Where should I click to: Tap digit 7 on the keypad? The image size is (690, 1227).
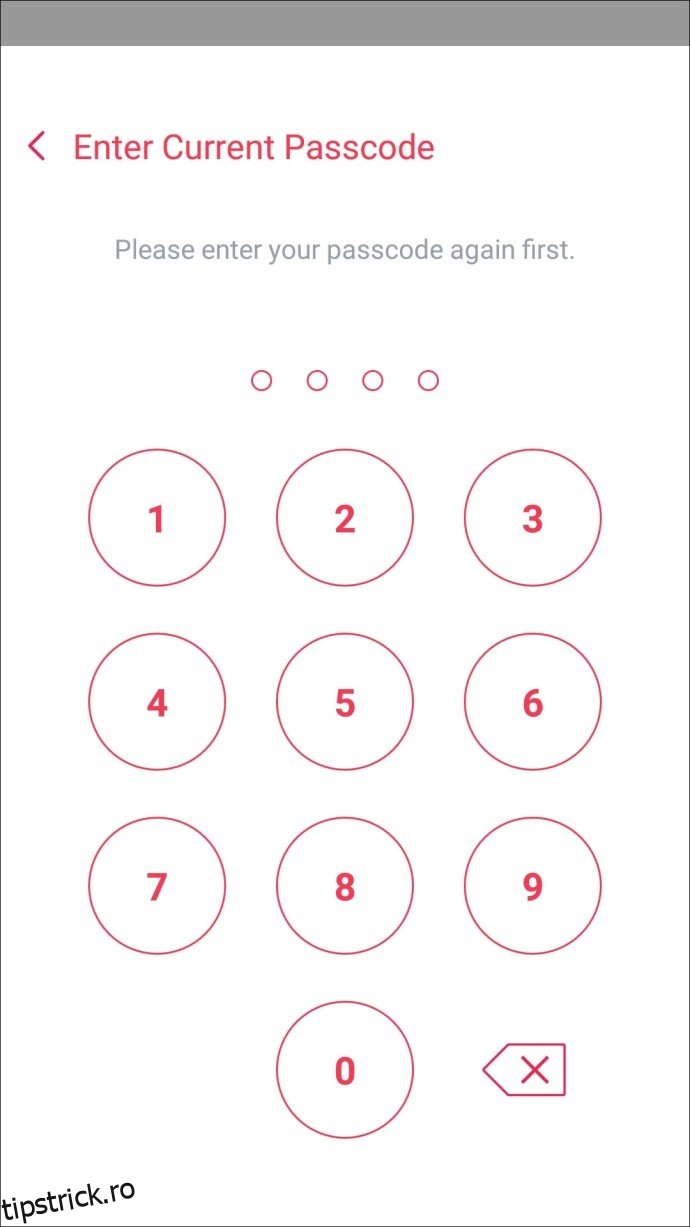click(x=157, y=886)
